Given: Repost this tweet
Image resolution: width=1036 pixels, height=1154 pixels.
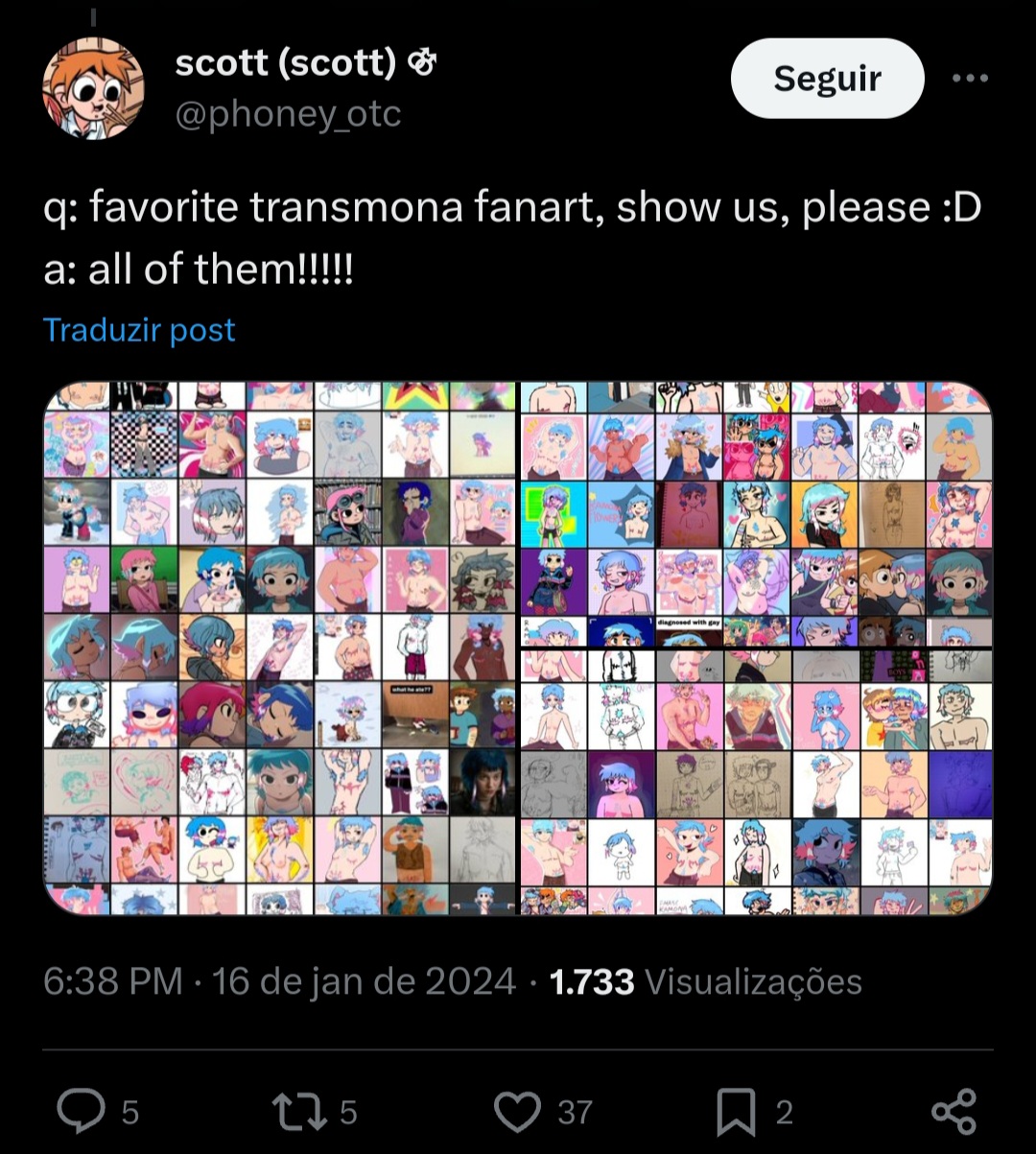Looking at the screenshot, I should 298,1111.
